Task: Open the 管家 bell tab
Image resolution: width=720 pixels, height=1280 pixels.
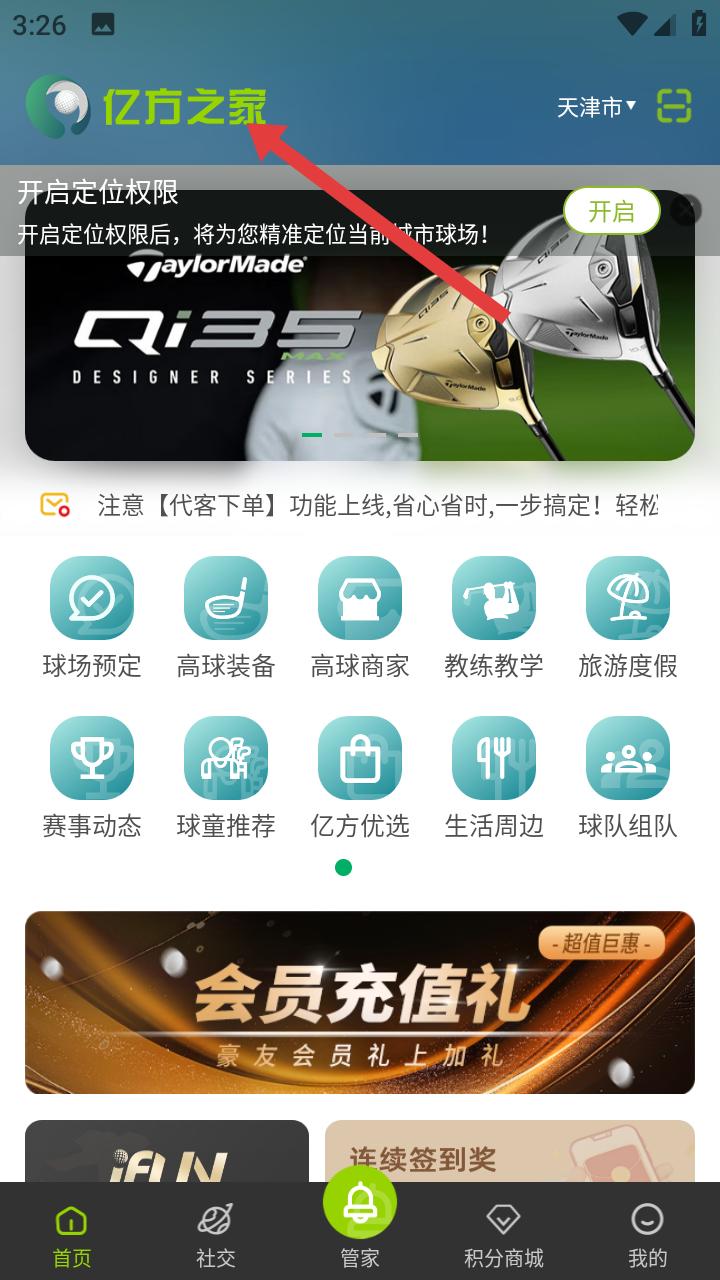Action: pos(360,1215)
